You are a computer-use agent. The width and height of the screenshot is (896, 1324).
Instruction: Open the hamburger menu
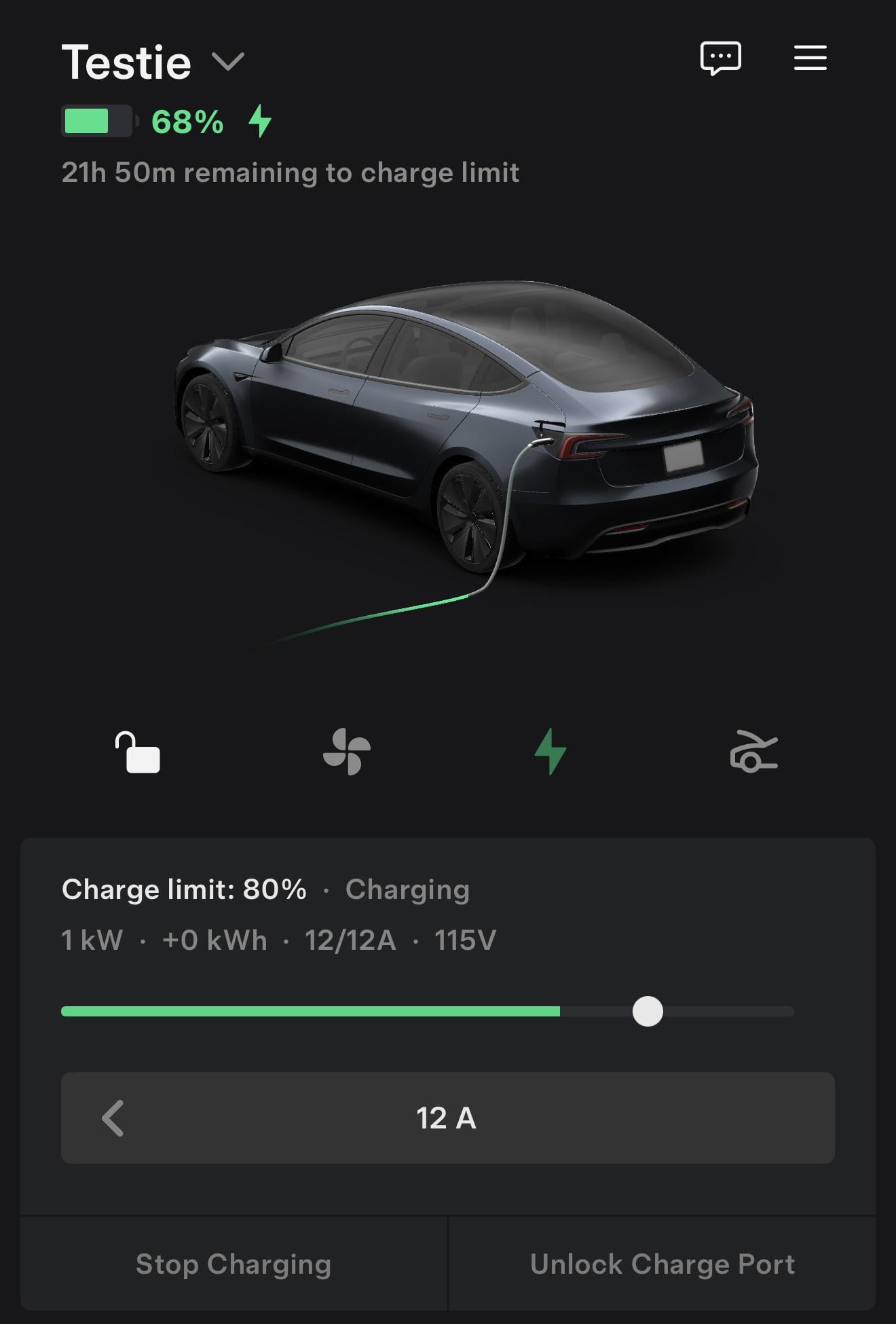tap(810, 58)
